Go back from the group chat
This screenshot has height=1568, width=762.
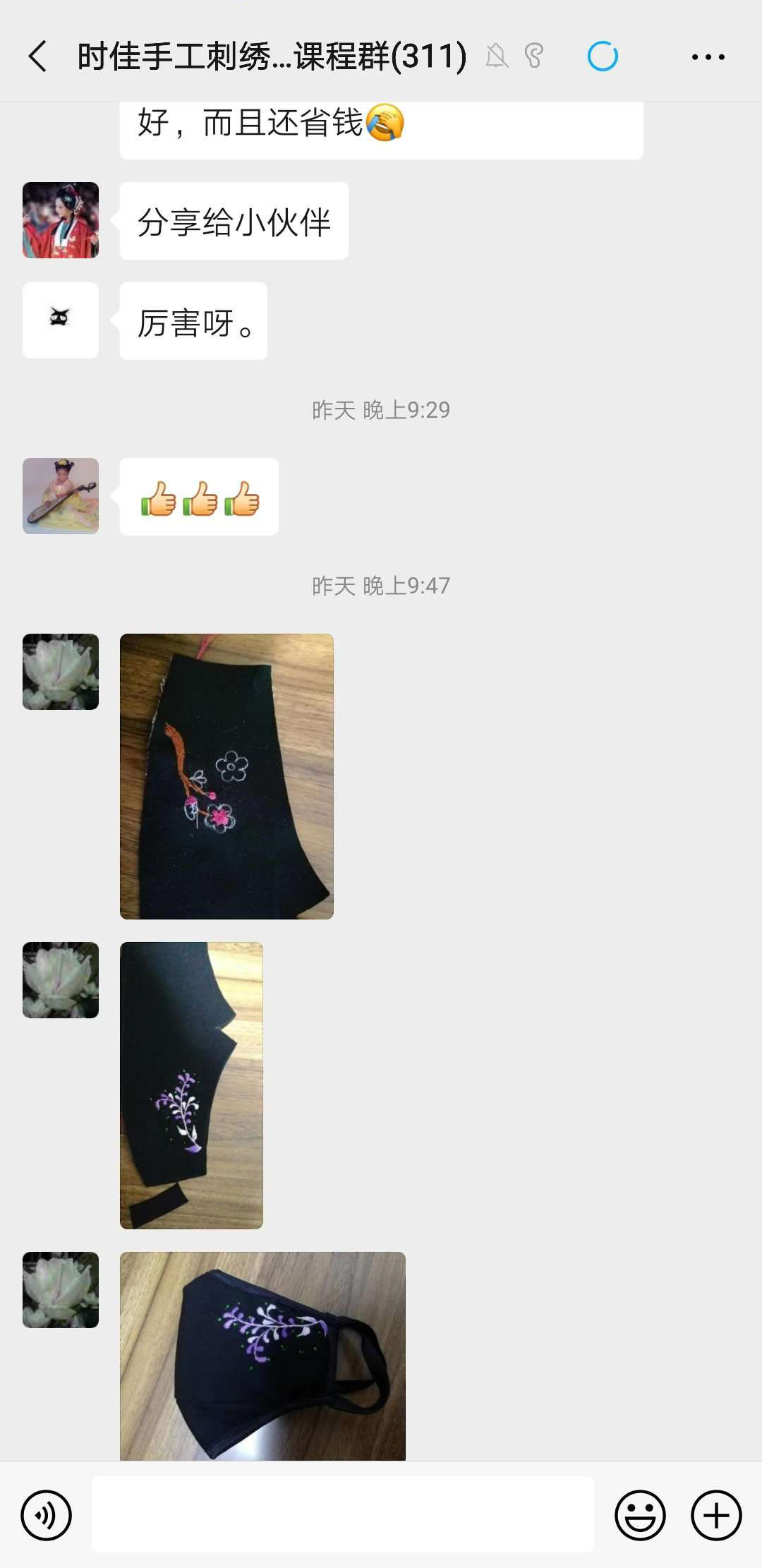[38, 56]
